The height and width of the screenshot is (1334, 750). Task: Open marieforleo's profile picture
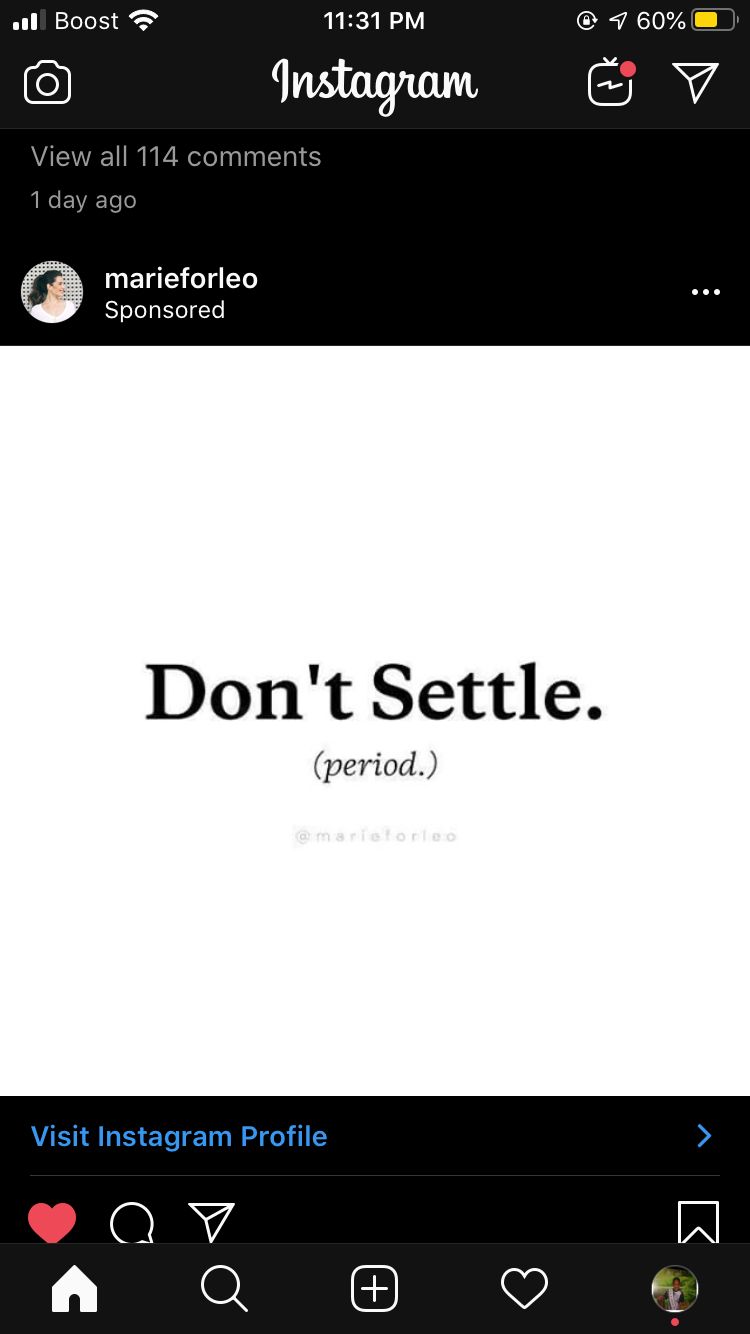tap(52, 292)
